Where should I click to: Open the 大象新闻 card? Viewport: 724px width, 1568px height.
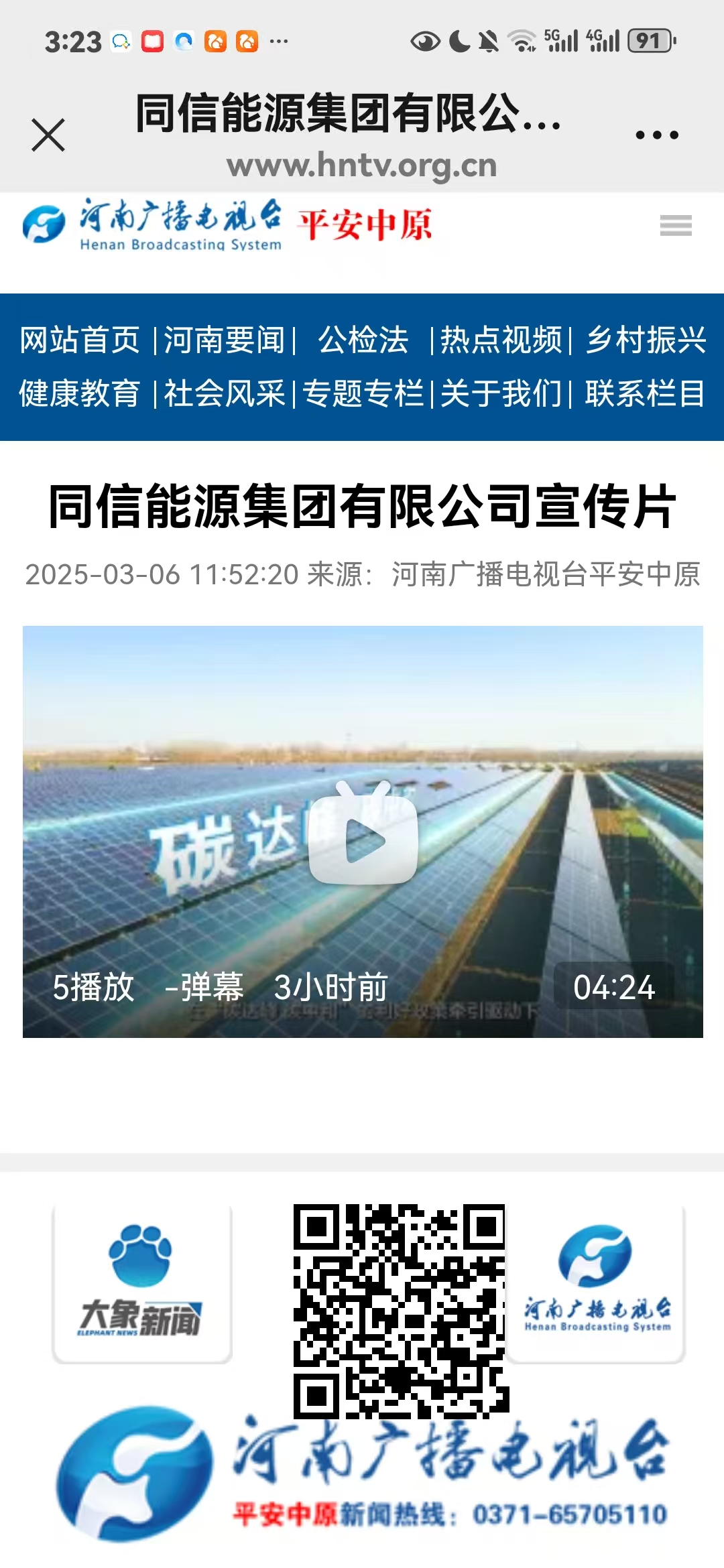click(142, 1283)
